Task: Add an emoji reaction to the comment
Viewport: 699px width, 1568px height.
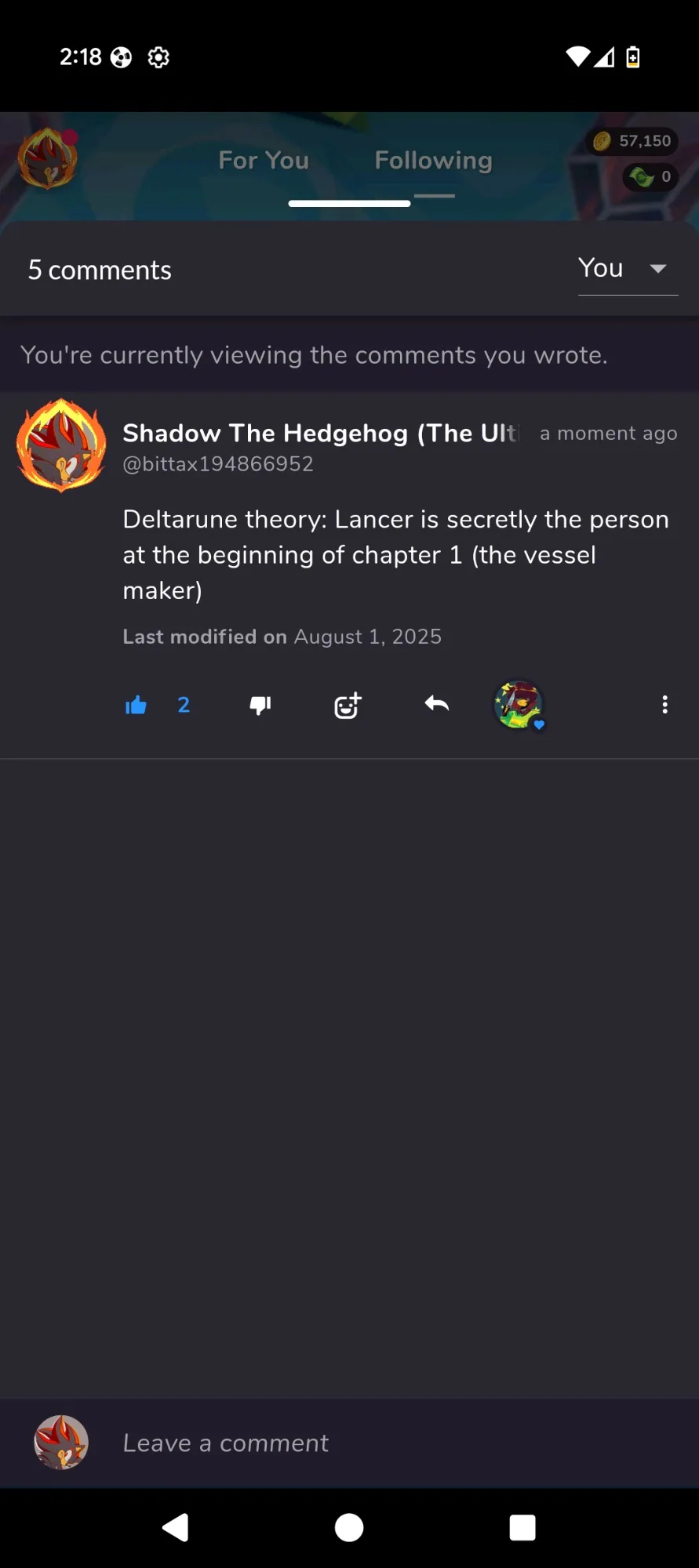Action: tap(348, 705)
